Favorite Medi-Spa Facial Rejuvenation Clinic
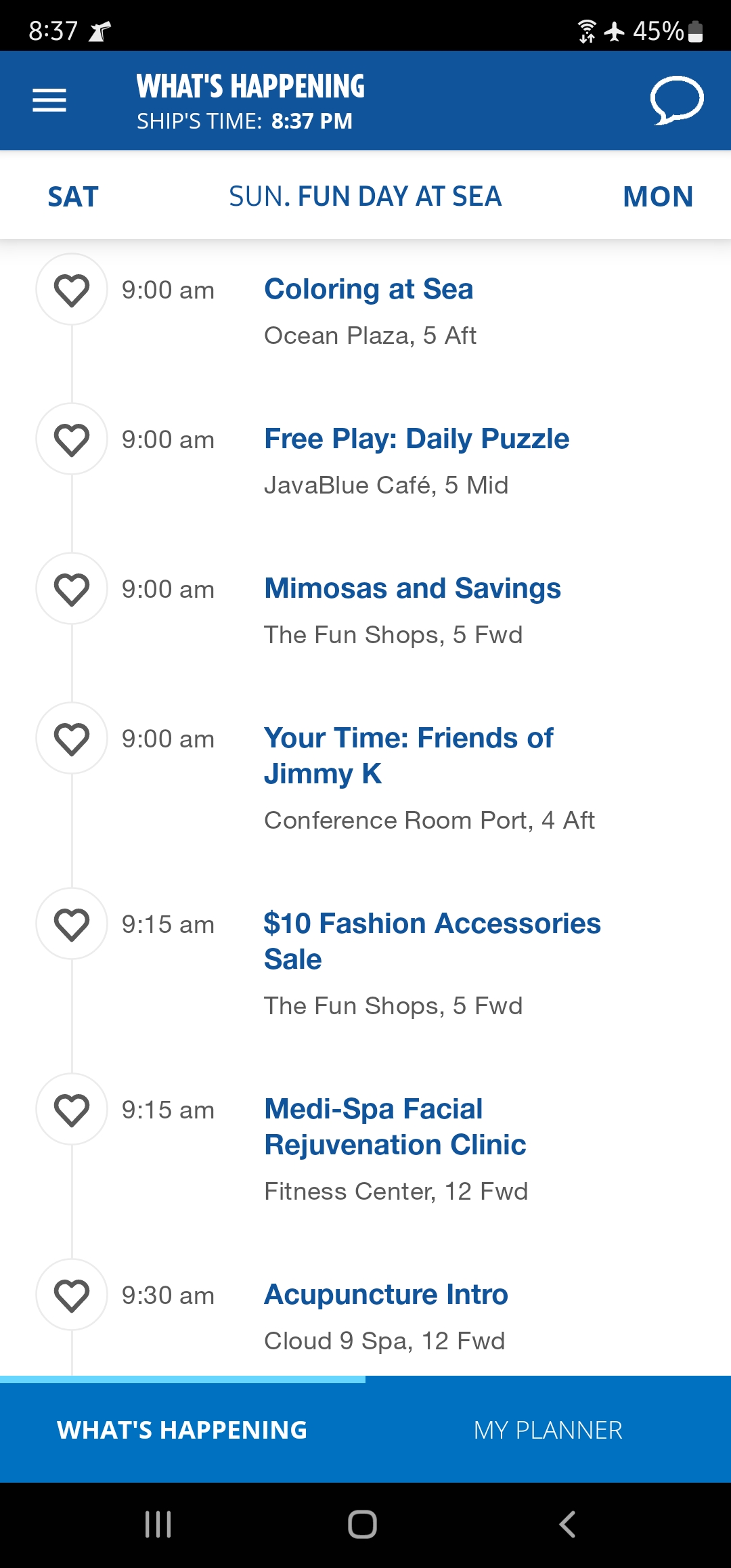 tap(72, 1110)
